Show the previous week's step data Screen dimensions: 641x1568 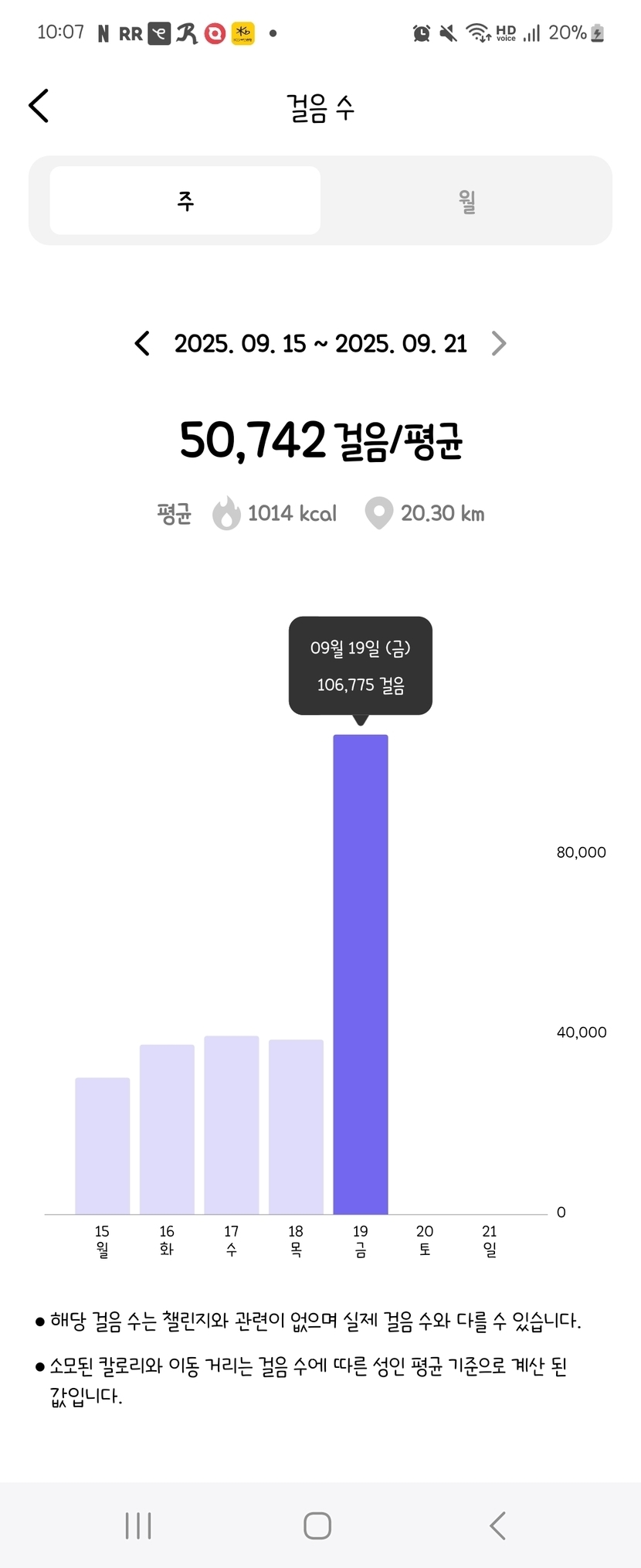coord(142,343)
